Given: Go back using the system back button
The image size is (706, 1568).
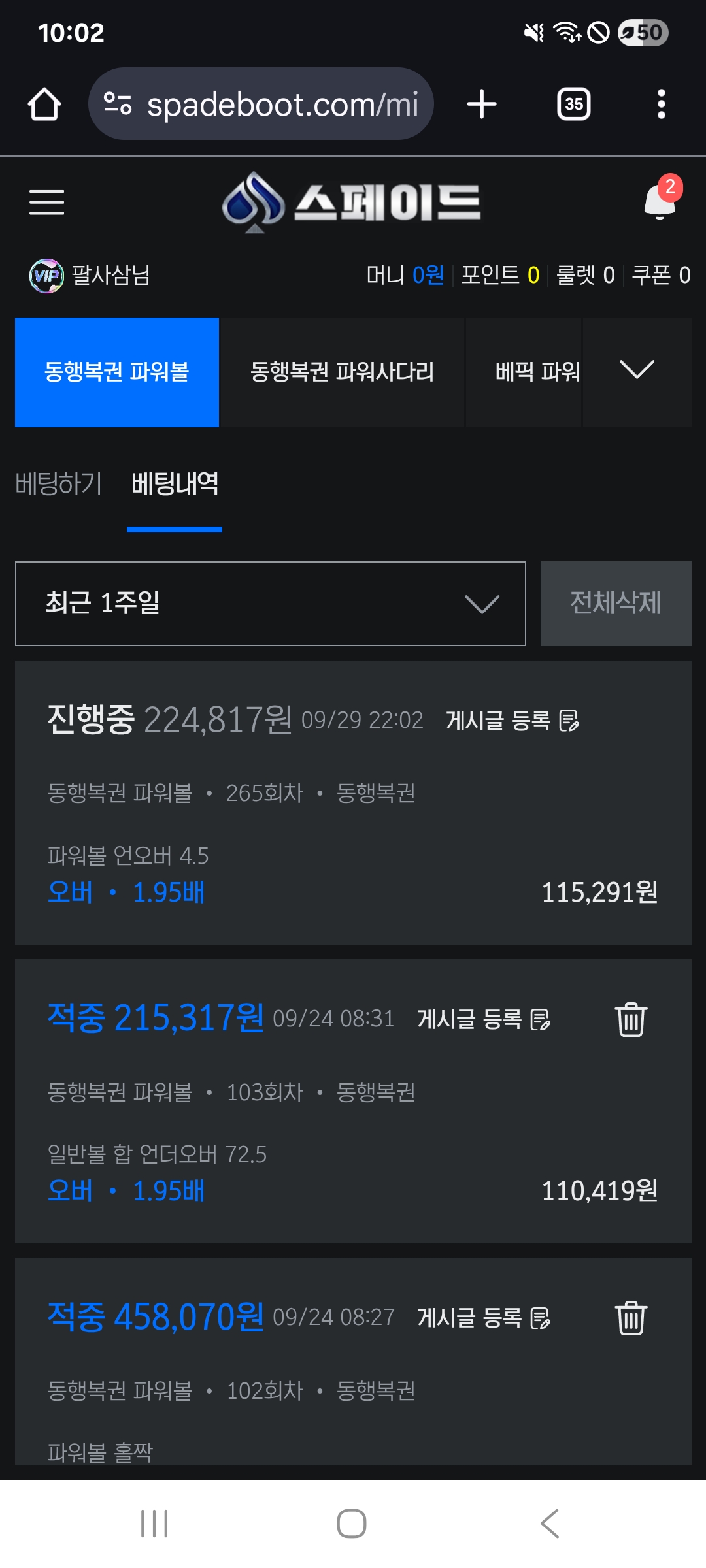Looking at the screenshot, I should tap(550, 1524).
